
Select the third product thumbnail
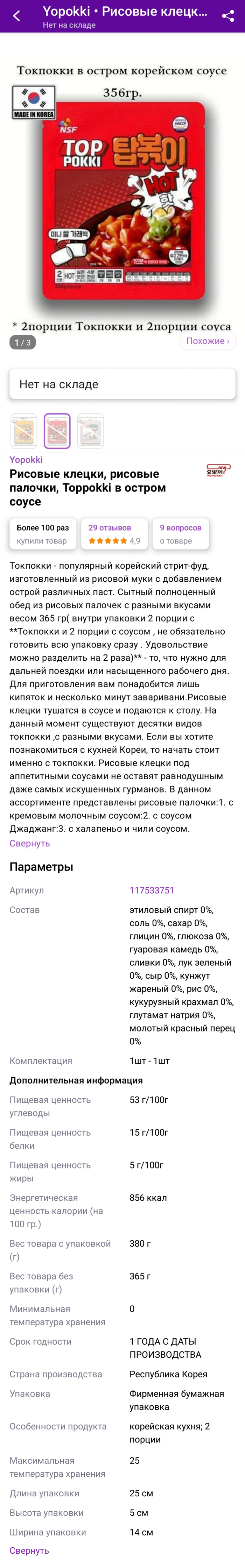[90, 431]
